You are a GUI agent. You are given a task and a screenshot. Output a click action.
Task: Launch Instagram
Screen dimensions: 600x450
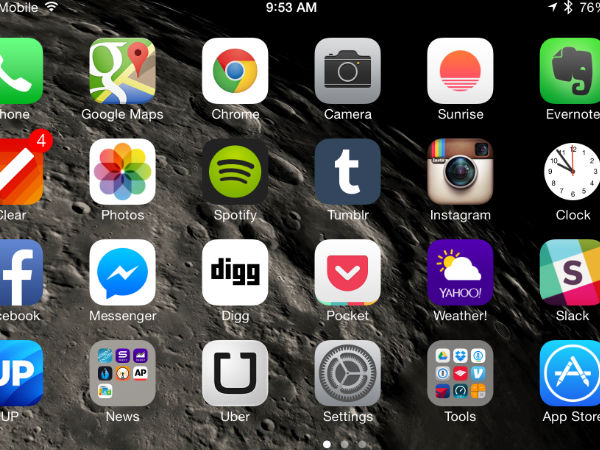tap(460, 171)
